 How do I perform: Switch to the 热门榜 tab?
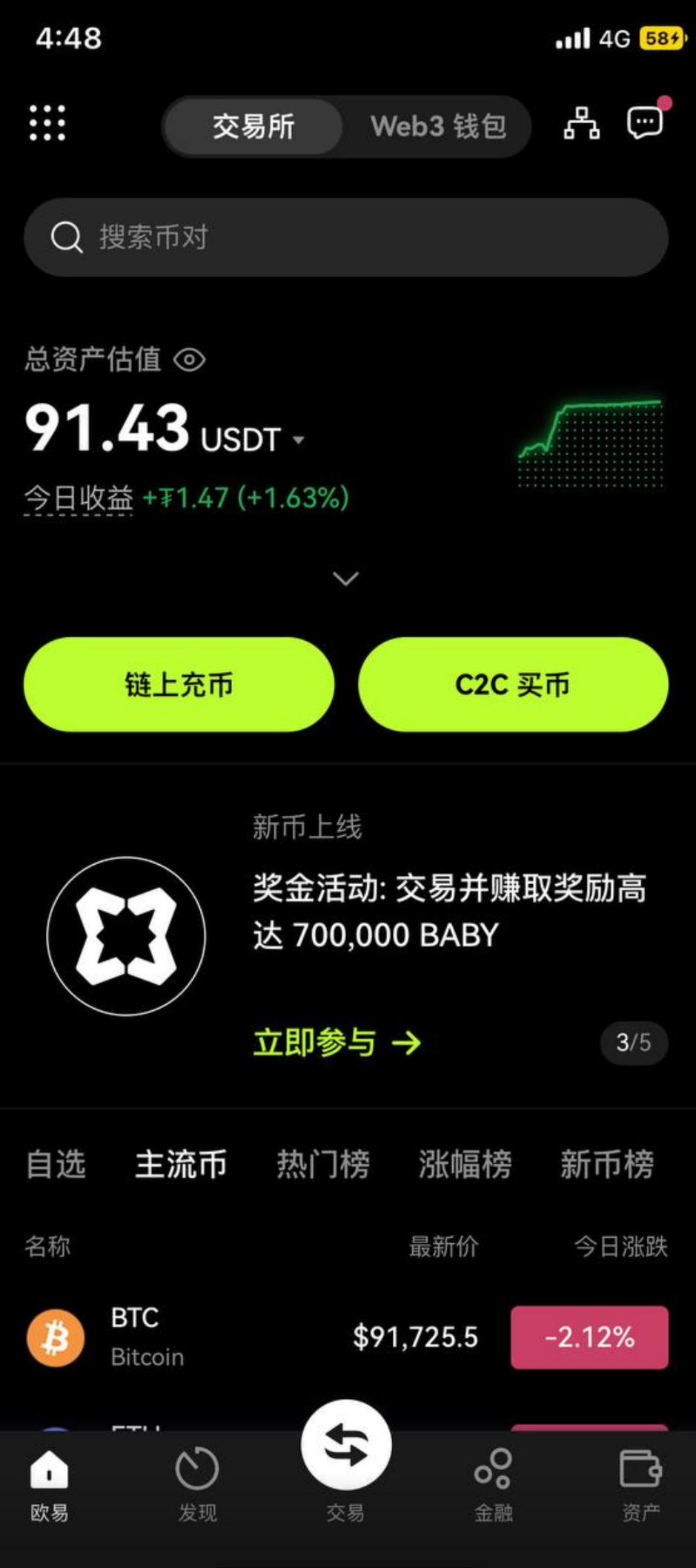[323, 1164]
